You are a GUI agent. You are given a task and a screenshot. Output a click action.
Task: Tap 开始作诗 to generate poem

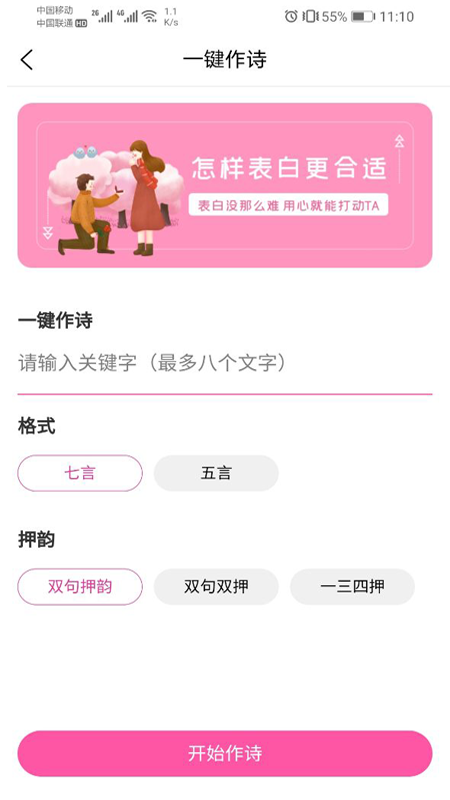tap(225, 753)
